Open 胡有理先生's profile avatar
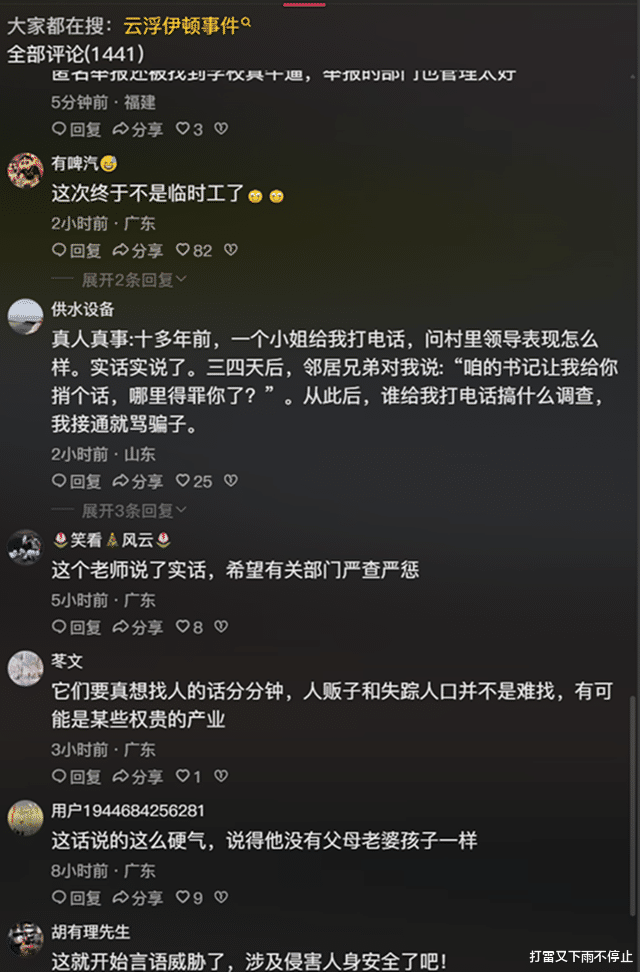640x972 pixels. [26, 940]
